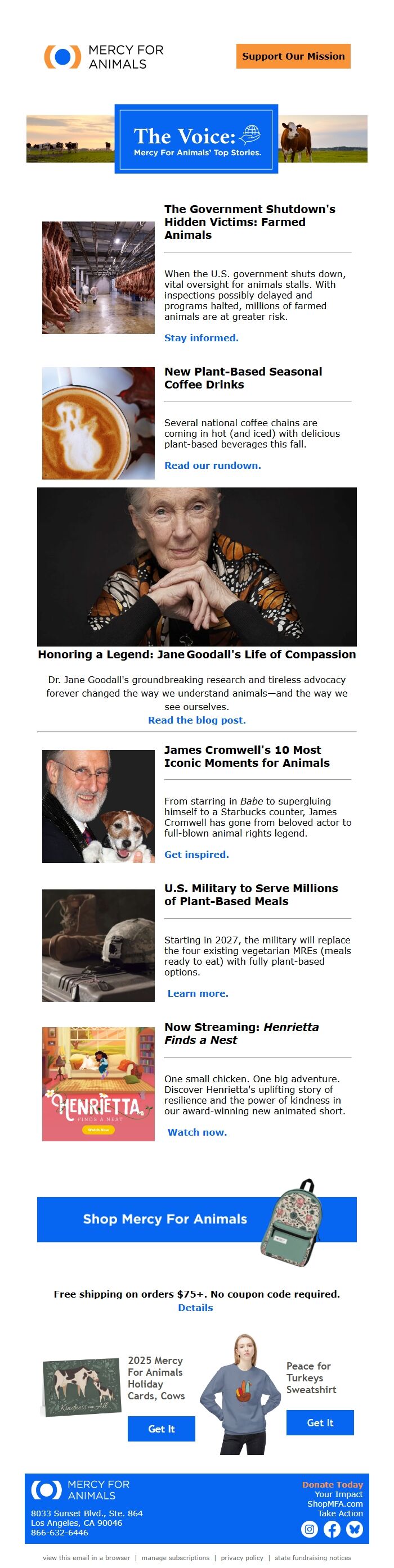View this email in a browser
This screenshot has width=394, height=1568.
[86, 1558]
